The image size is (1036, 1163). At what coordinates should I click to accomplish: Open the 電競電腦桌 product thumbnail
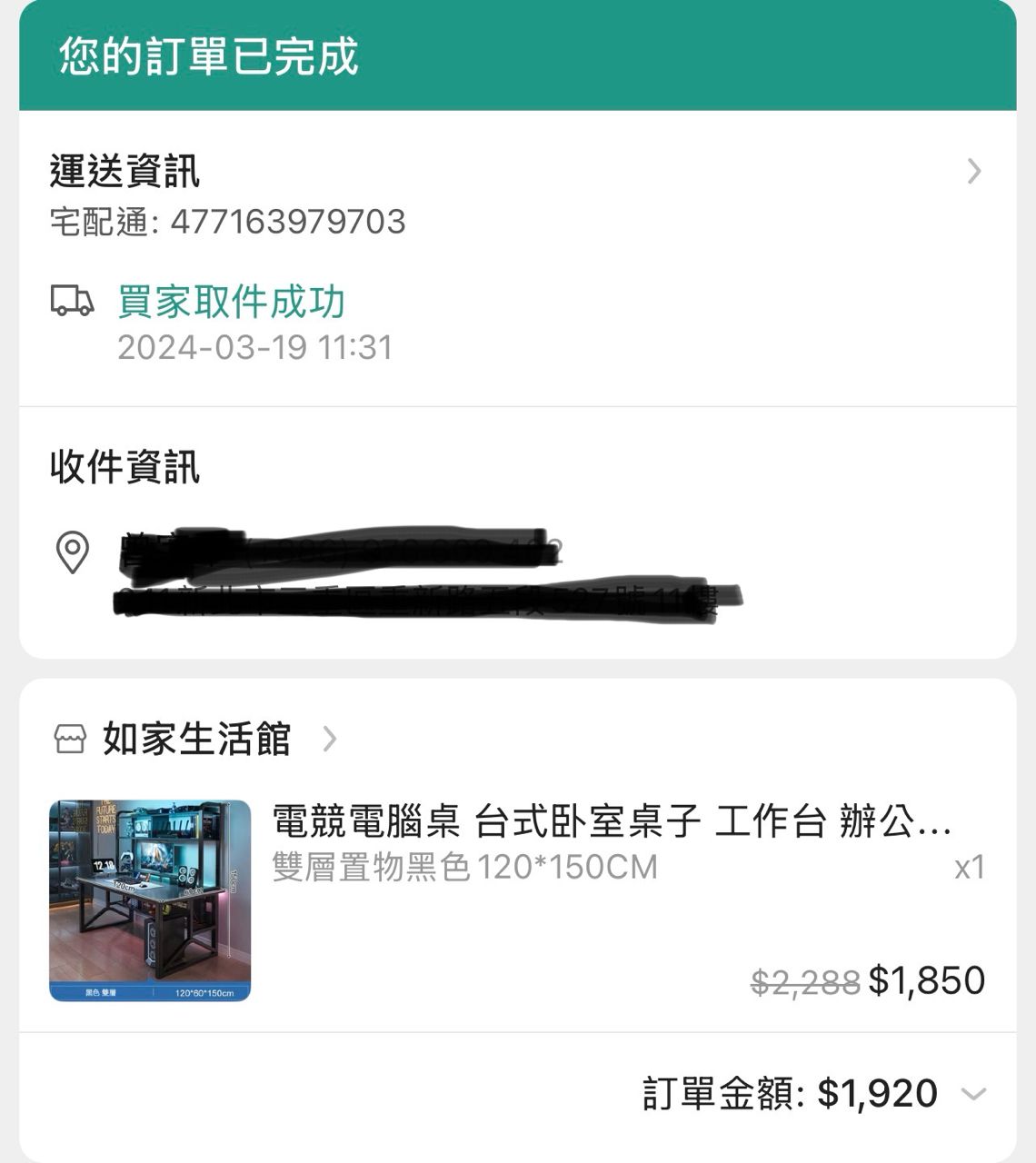click(150, 900)
